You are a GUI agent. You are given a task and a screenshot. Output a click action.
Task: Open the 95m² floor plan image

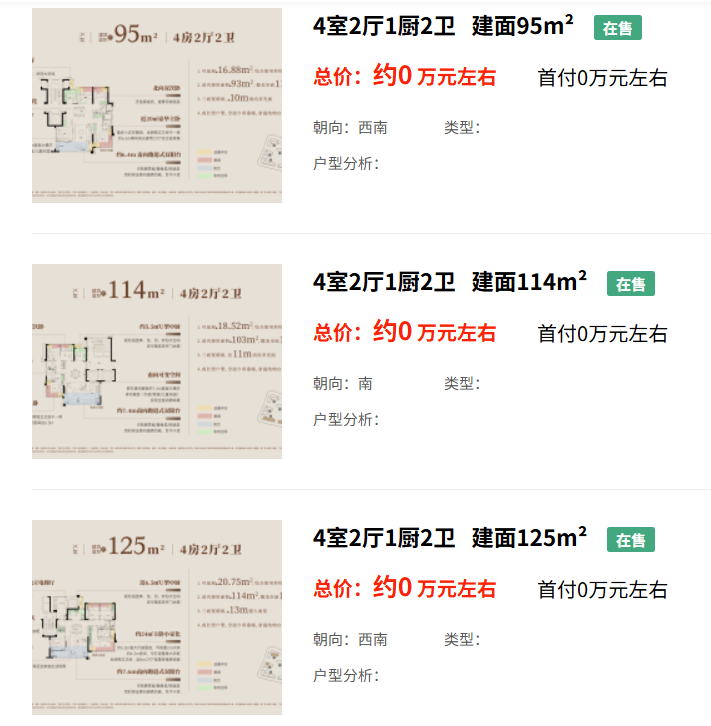coord(157,106)
